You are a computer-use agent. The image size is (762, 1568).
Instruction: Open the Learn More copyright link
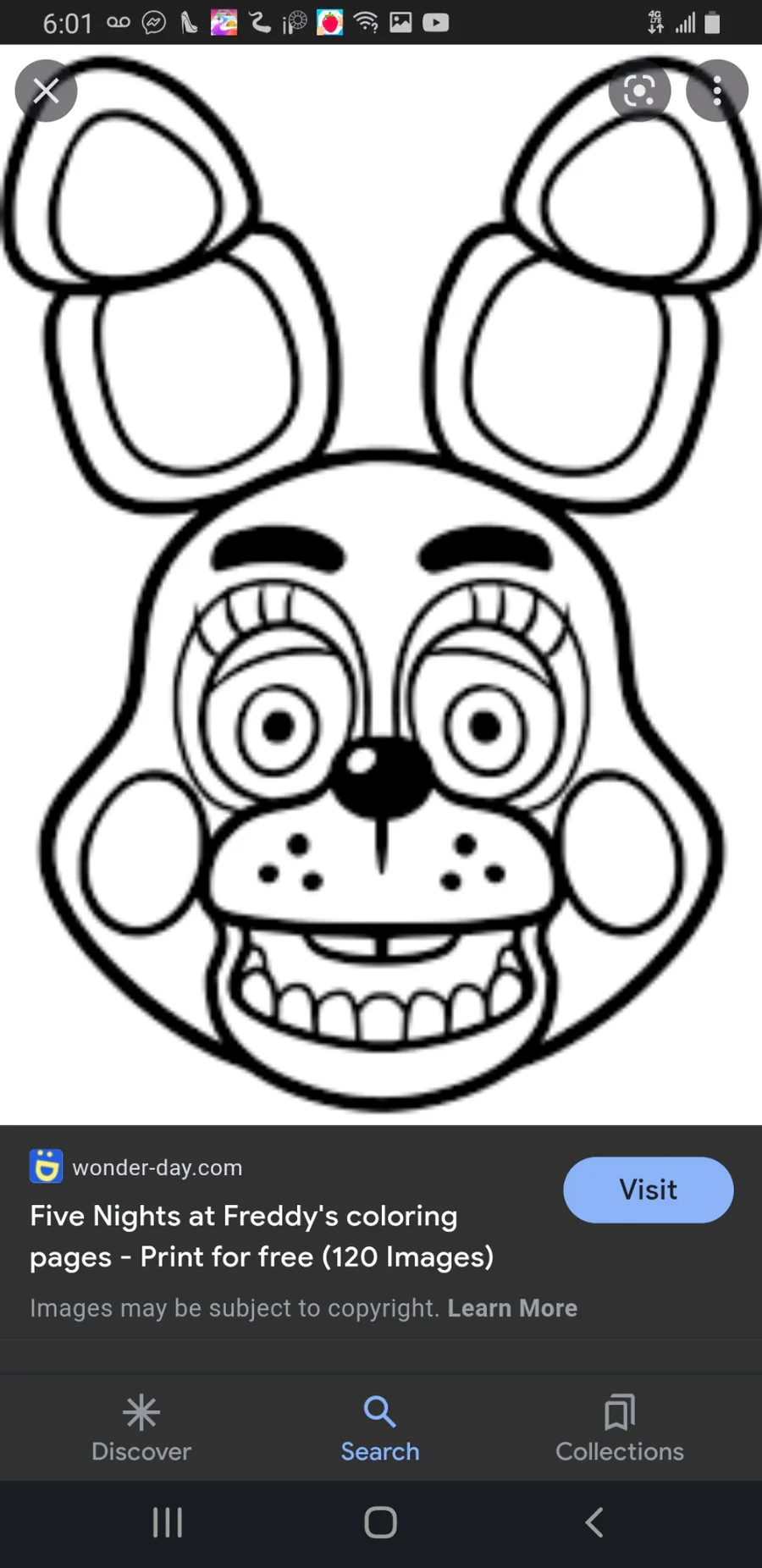(x=512, y=1308)
